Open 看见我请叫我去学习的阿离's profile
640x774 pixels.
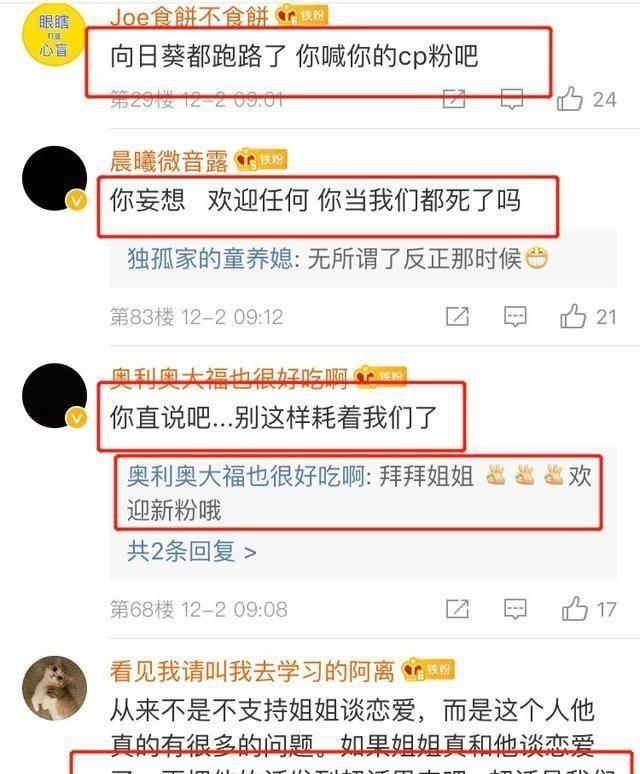(255, 670)
